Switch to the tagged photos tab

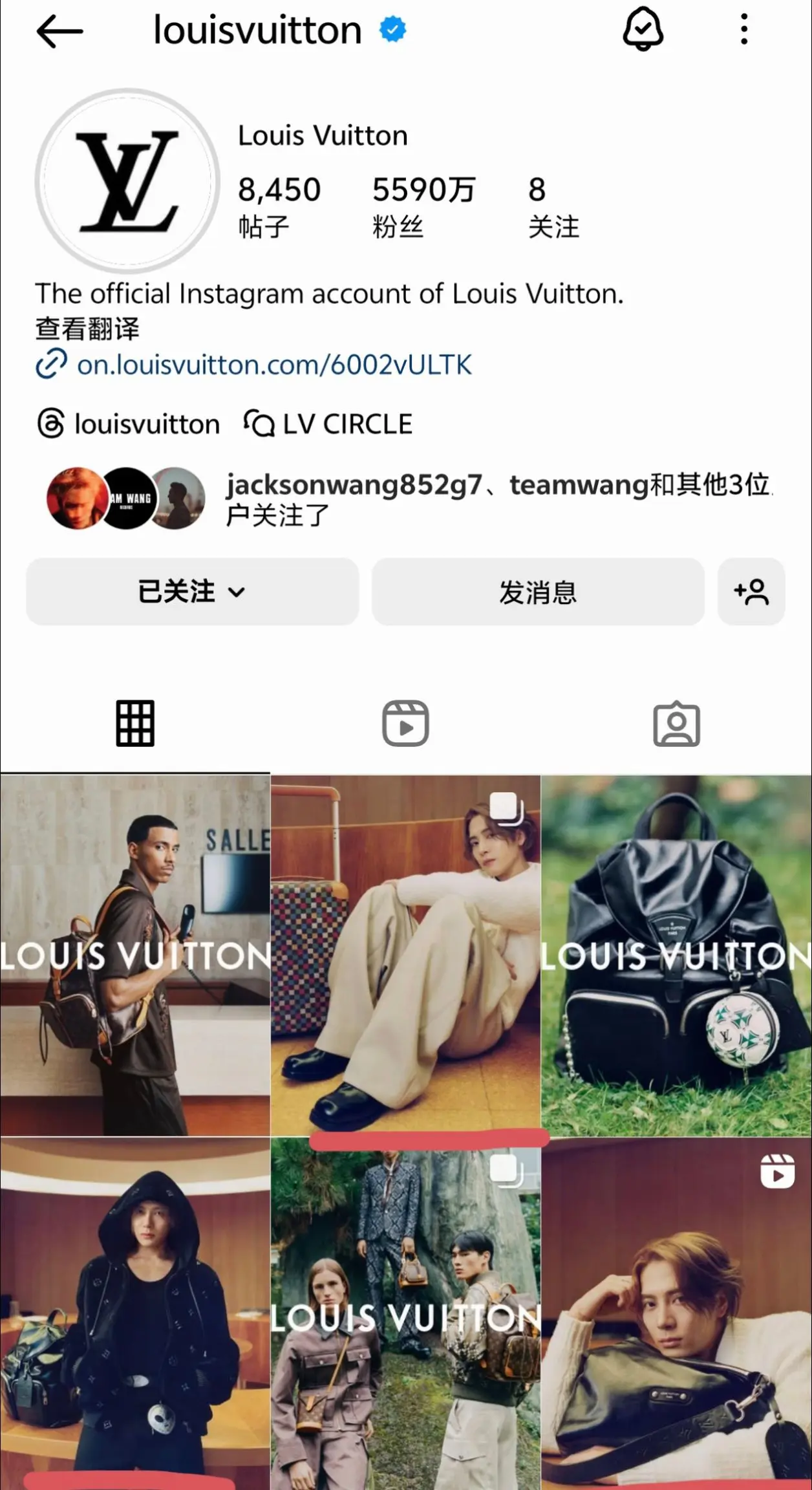click(677, 724)
